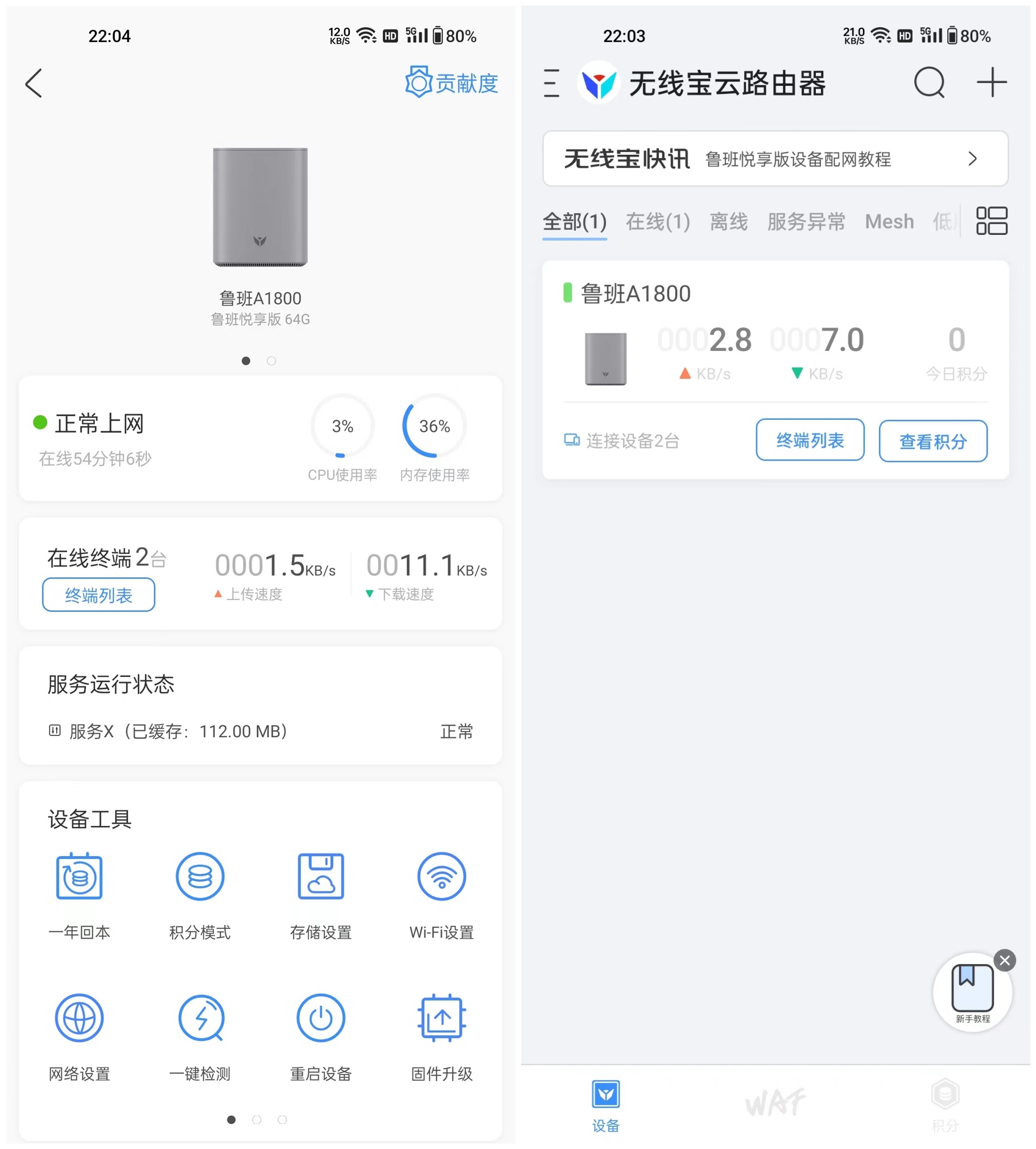Dismiss the 新手教程 floating tip

[1004, 960]
